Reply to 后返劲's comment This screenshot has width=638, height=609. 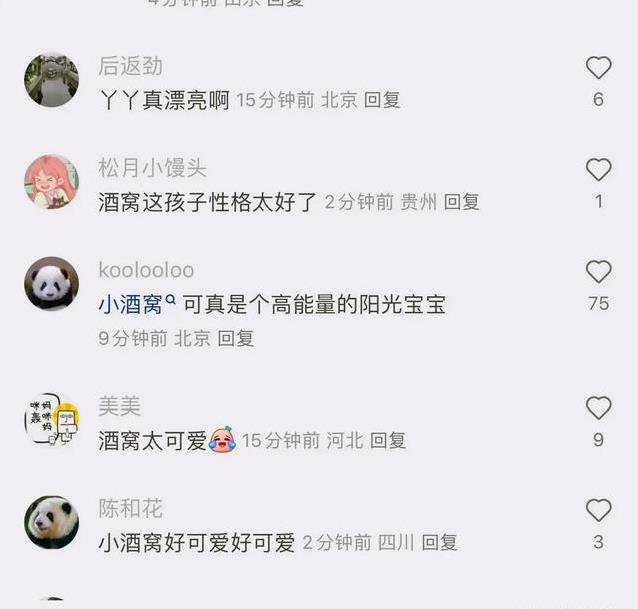click(x=382, y=100)
